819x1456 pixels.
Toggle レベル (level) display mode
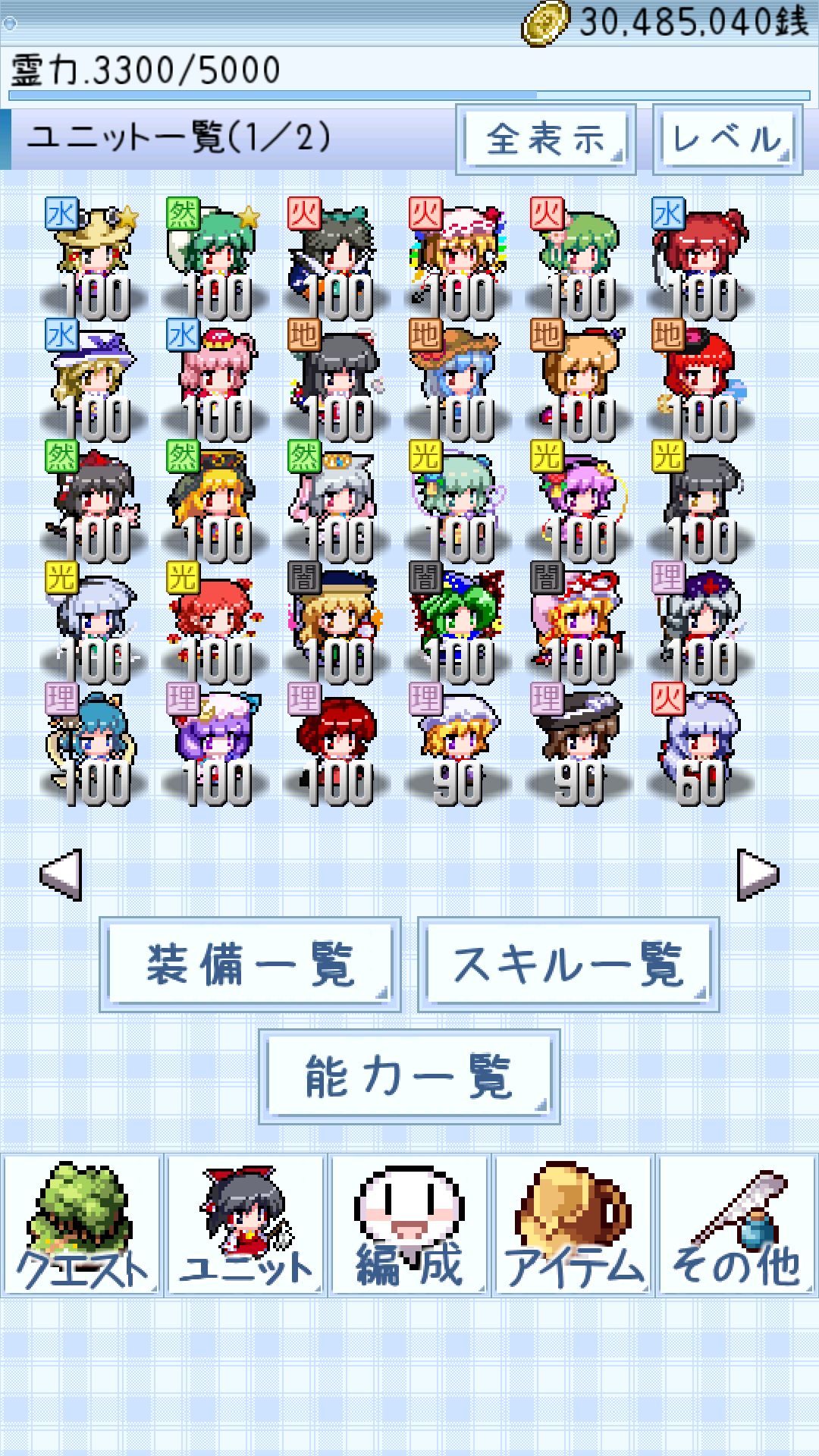[x=726, y=140]
